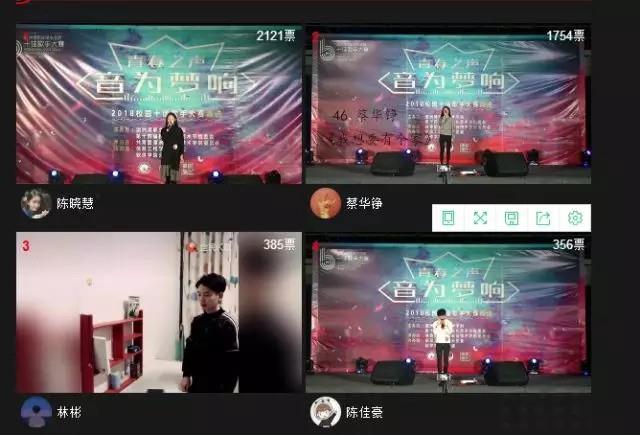Screen dimensions: 640x435
Task: Open 陈晓慧's contestant video
Action: [158, 105]
